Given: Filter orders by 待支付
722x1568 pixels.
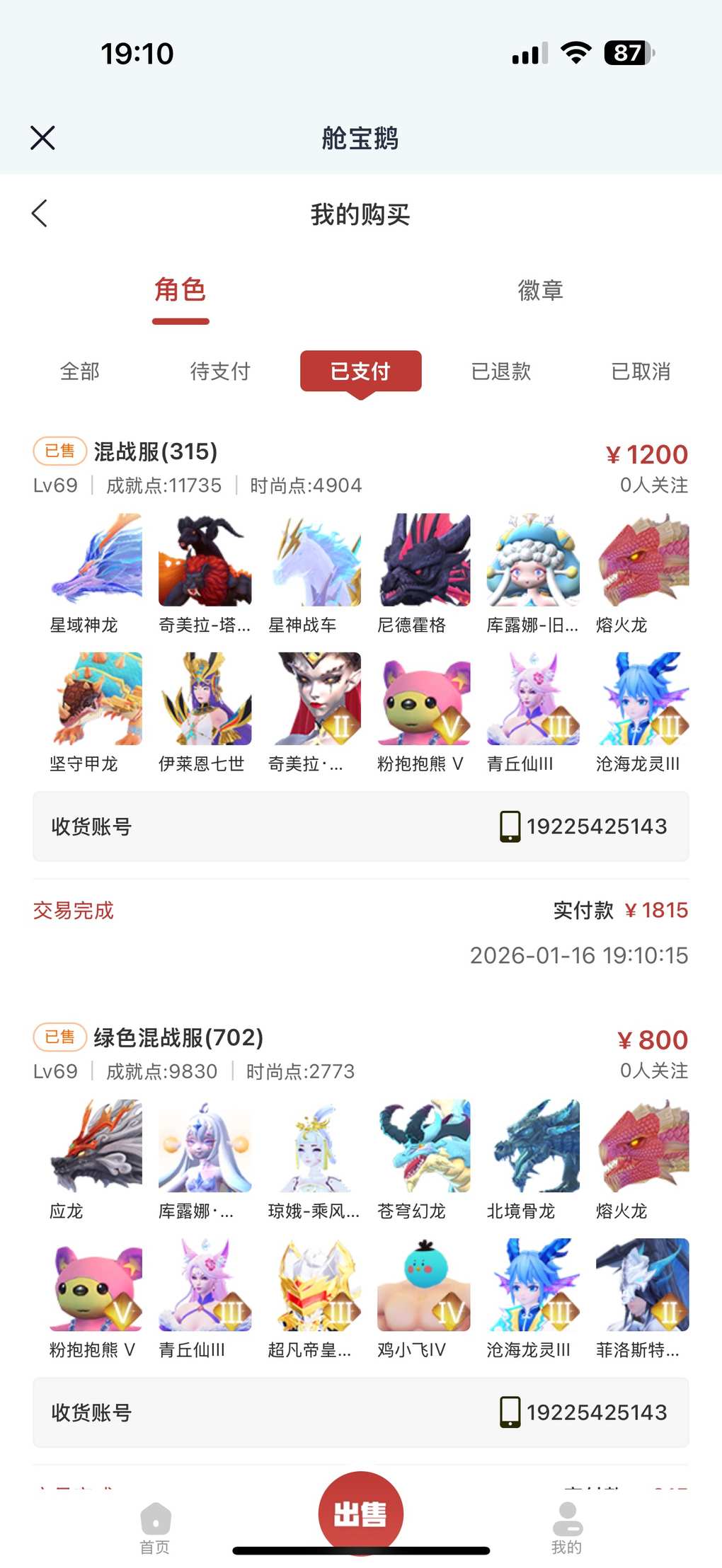Looking at the screenshot, I should coord(220,371).
